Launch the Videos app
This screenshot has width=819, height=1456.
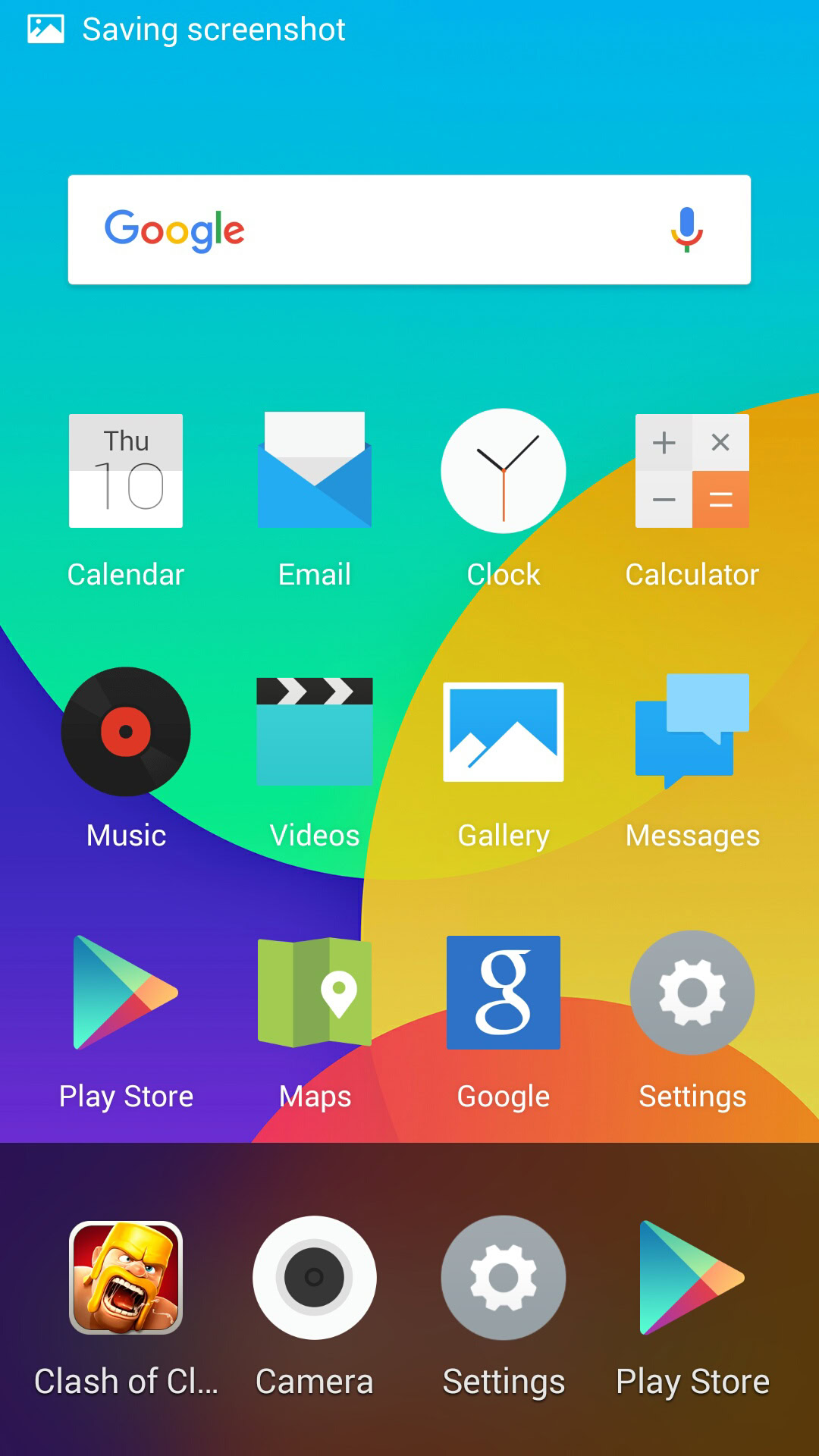pos(315,732)
